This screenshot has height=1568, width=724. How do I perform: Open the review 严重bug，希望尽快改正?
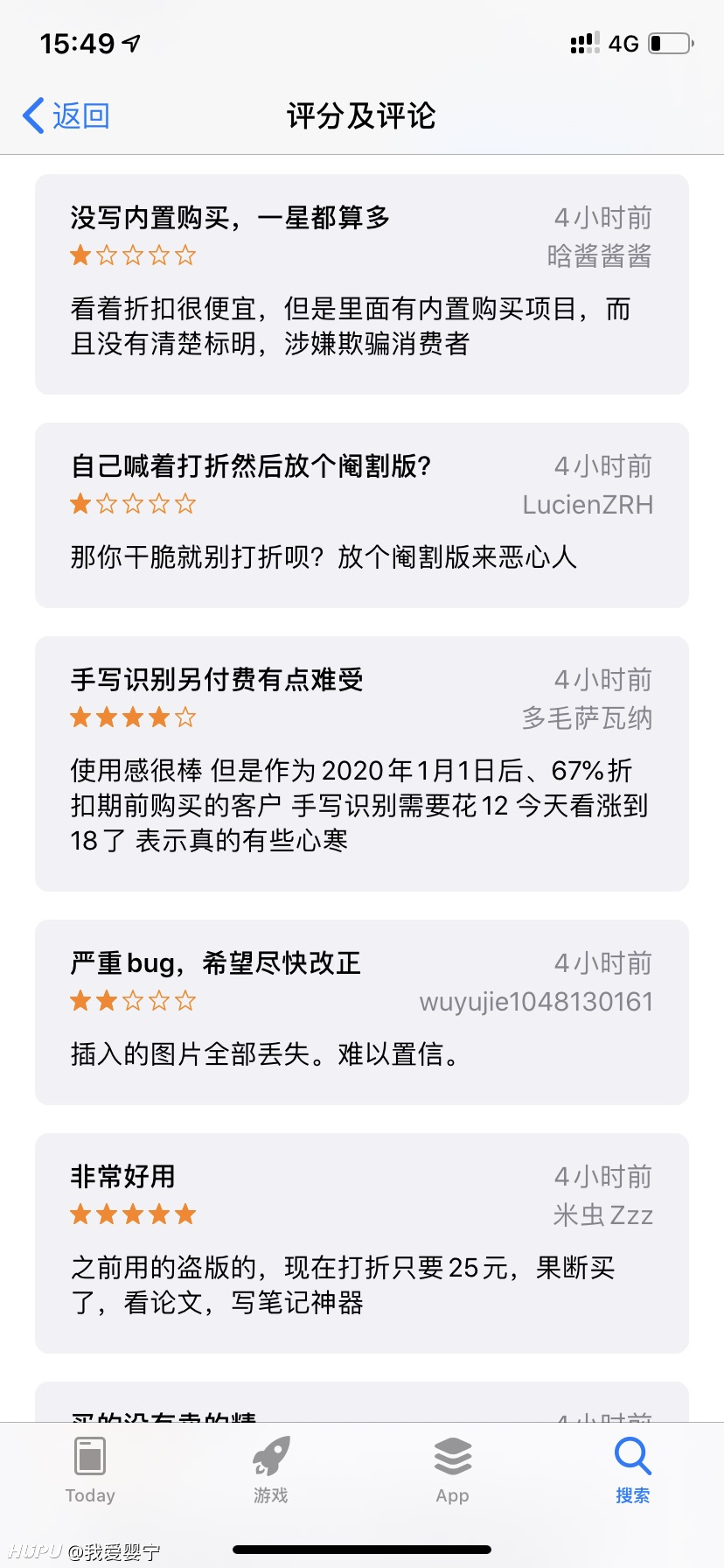[x=362, y=1012]
